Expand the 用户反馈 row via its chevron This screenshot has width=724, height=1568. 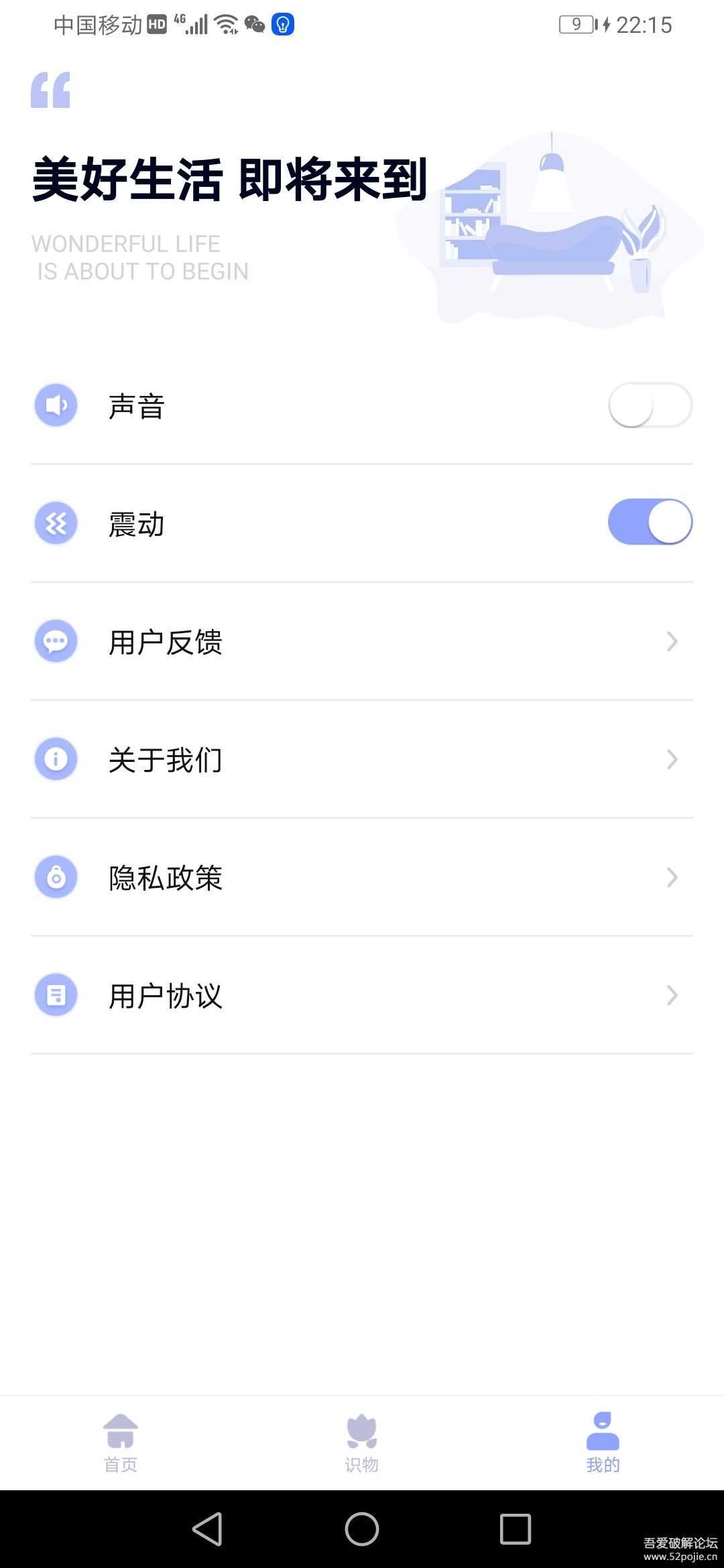(x=672, y=641)
